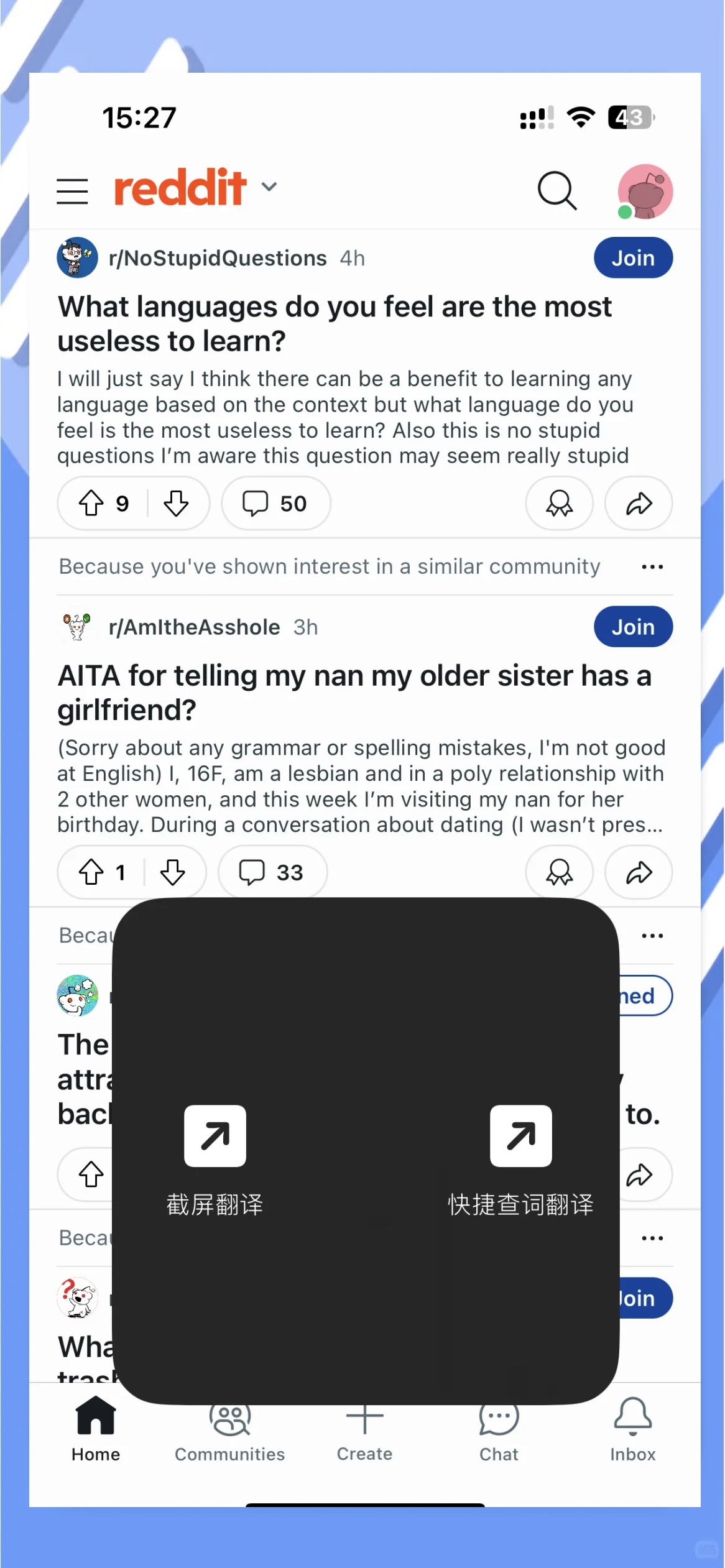Share the AITA nan post
This screenshot has width=725, height=1568.
click(x=639, y=872)
